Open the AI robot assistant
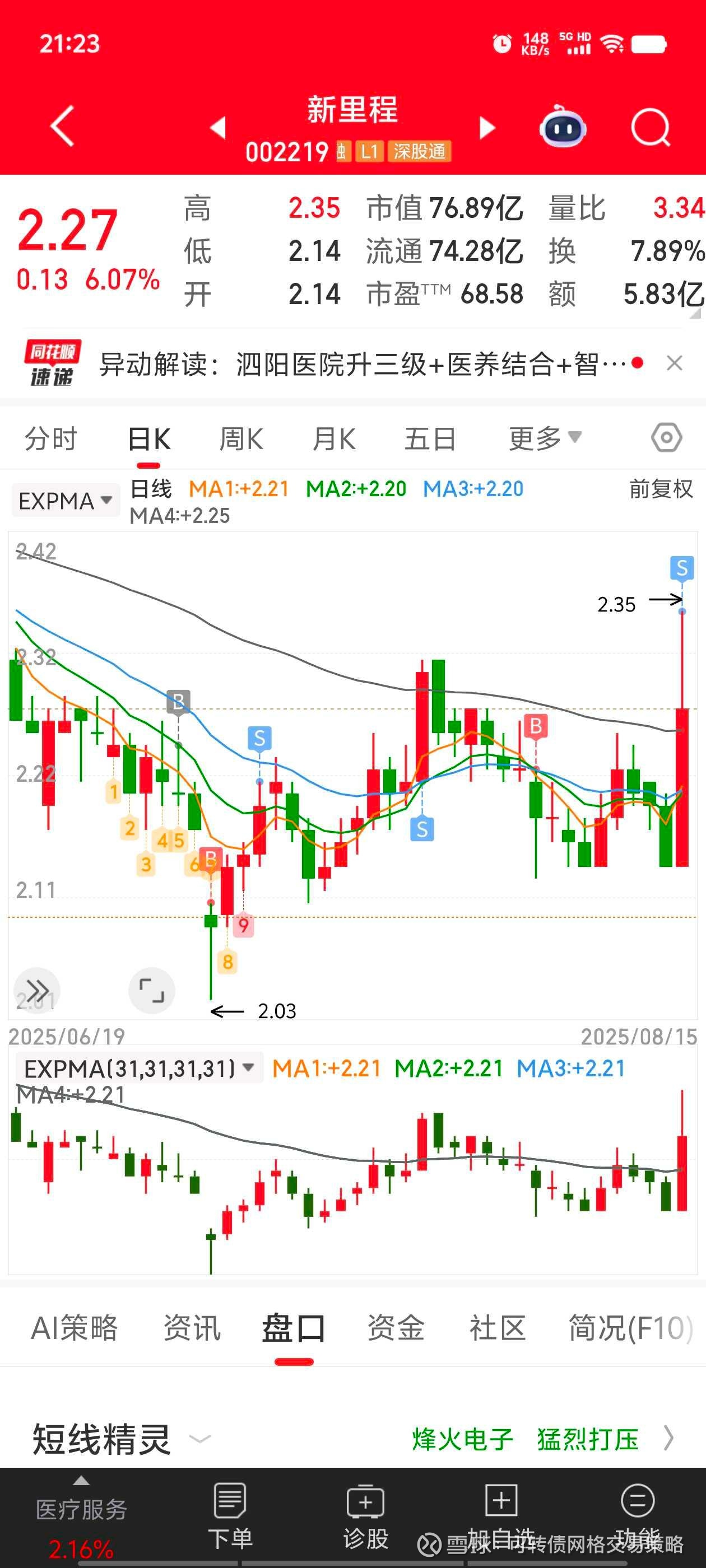The height and width of the screenshot is (1568, 706). click(x=563, y=127)
